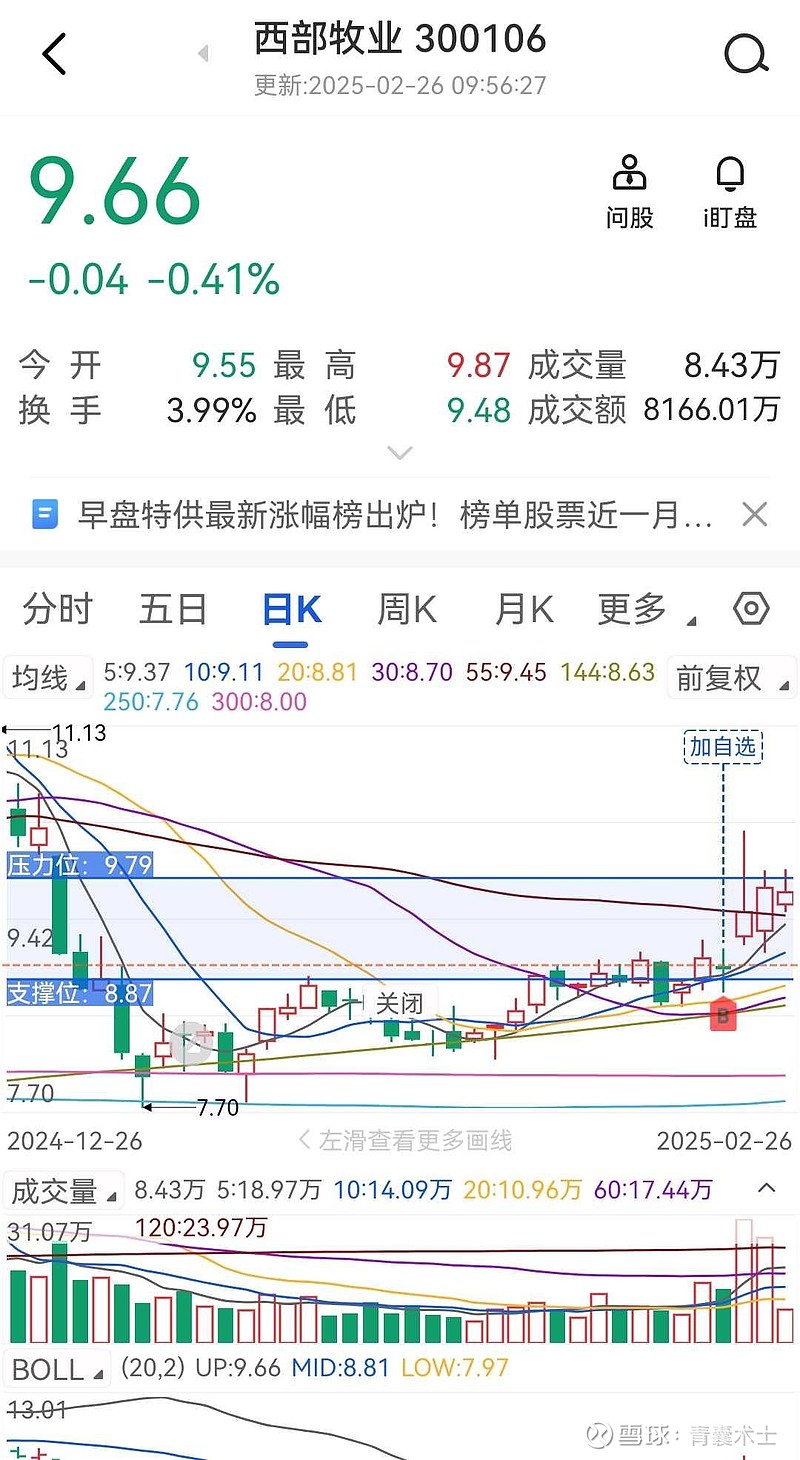
Task: Open the 均线 moving average dropdown
Action: (48, 678)
